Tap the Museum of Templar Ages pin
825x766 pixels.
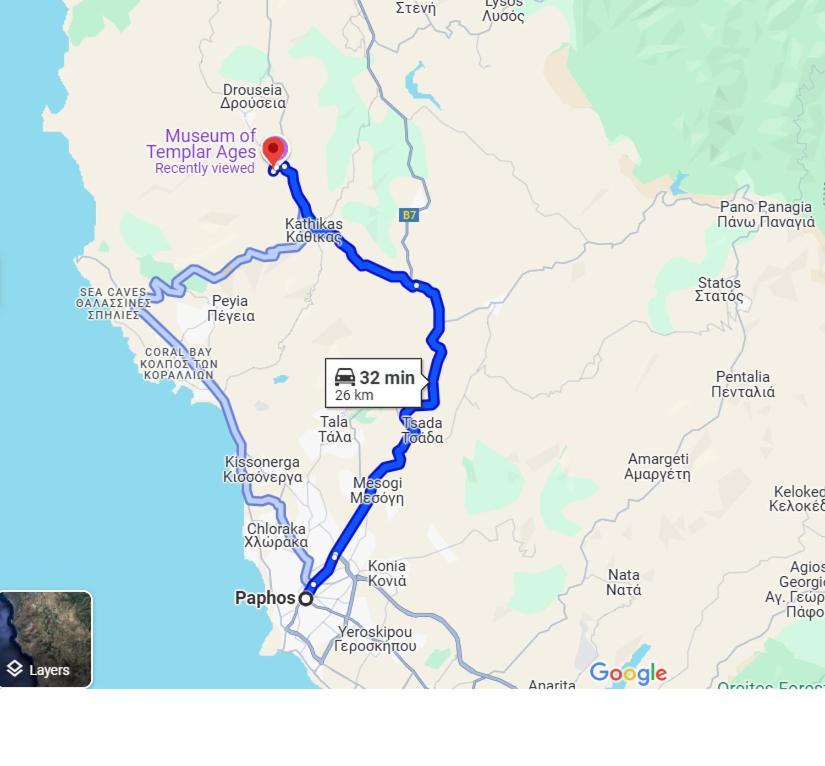point(272,152)
